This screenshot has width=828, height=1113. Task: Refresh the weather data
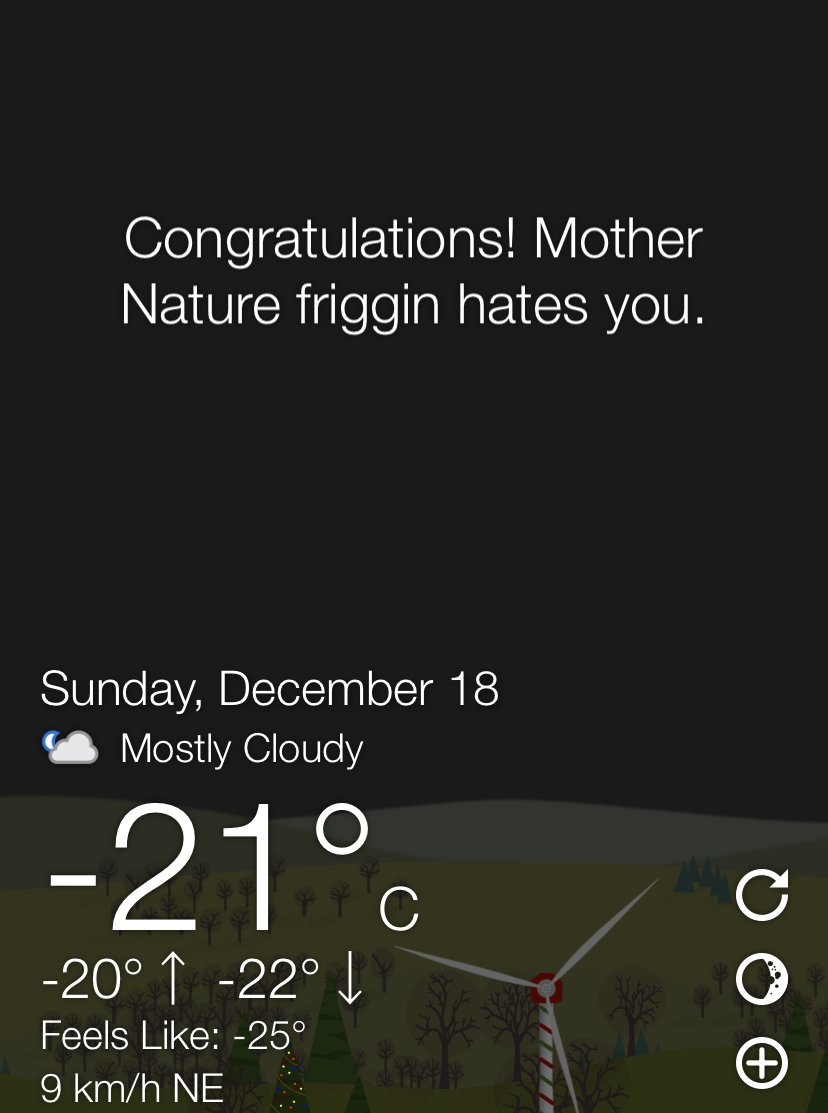[762, 894]
